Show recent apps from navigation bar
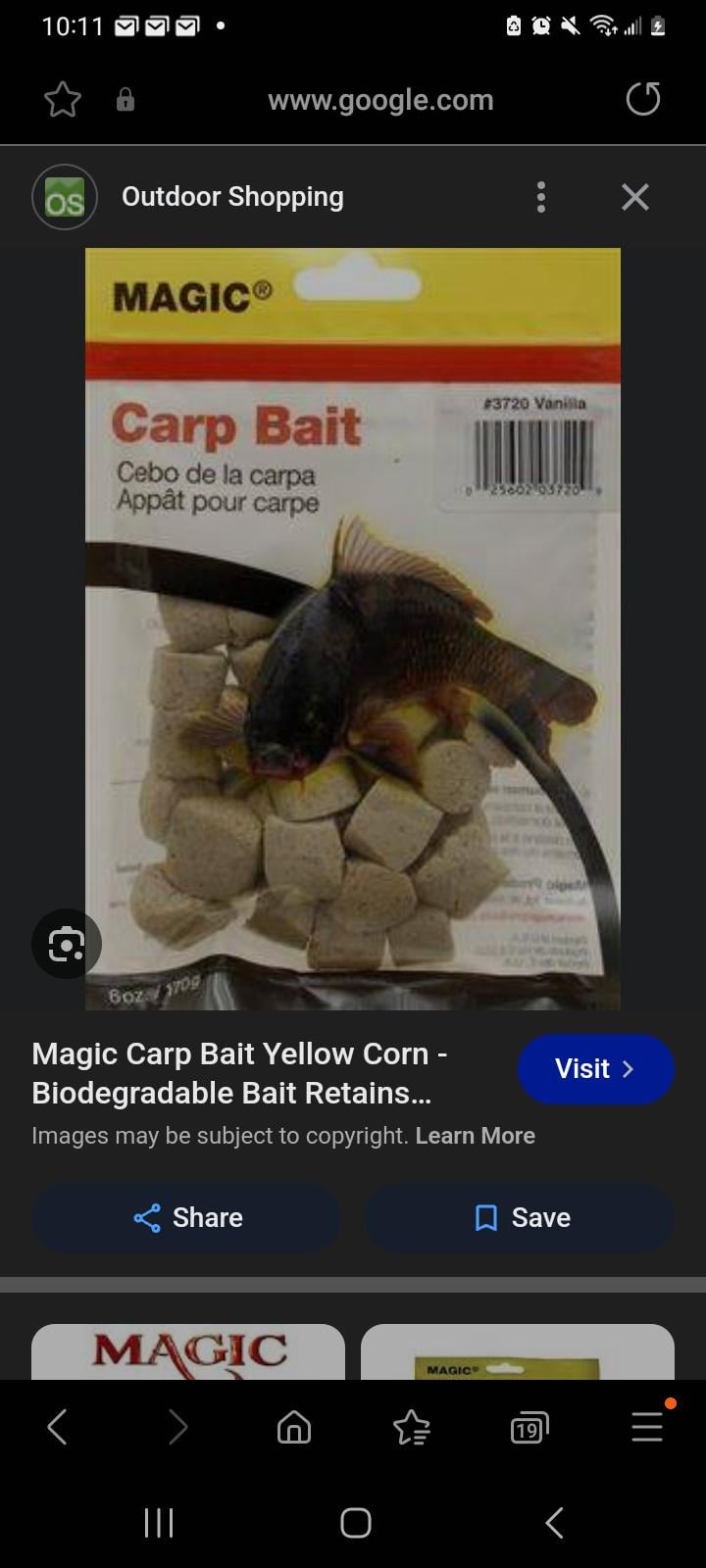 (159, 1522)
